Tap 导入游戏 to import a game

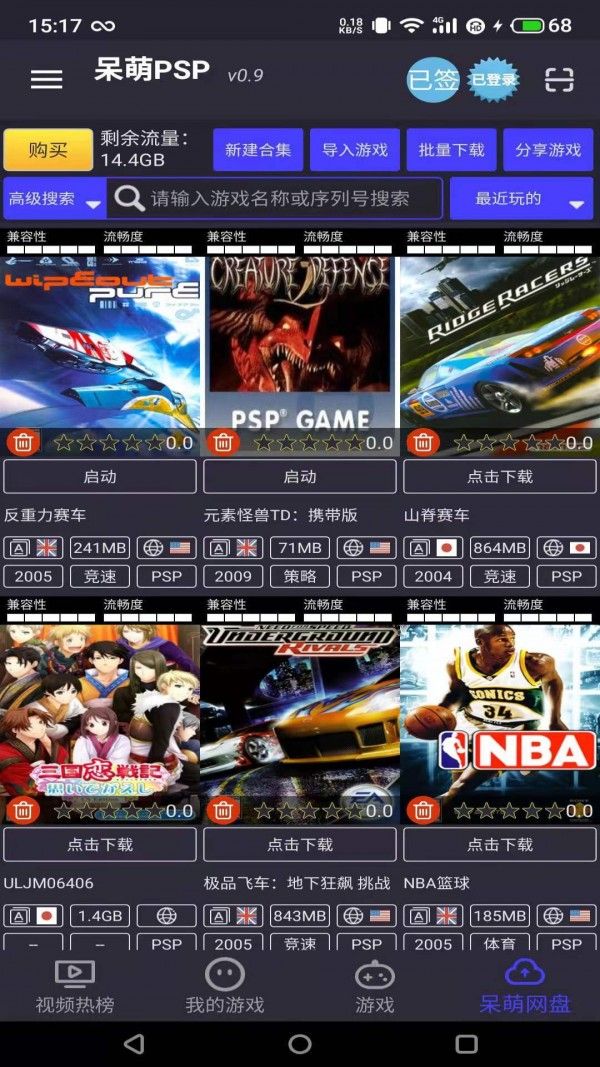tap(355, 150)
